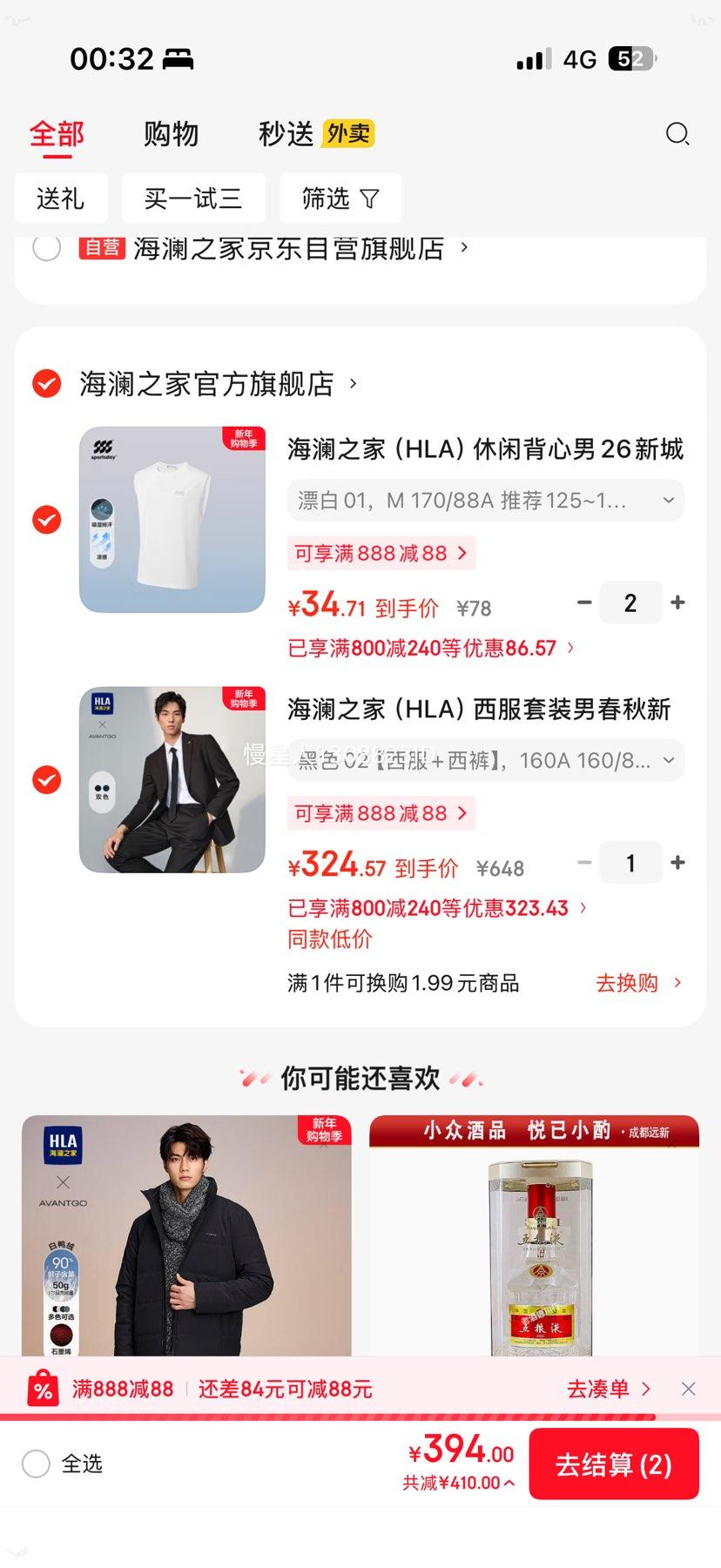The height and width of the screenshot is (1568, 721).
Task: Proceed with 去结算 (2) checkout
Action: click(x=613, y=1464)
